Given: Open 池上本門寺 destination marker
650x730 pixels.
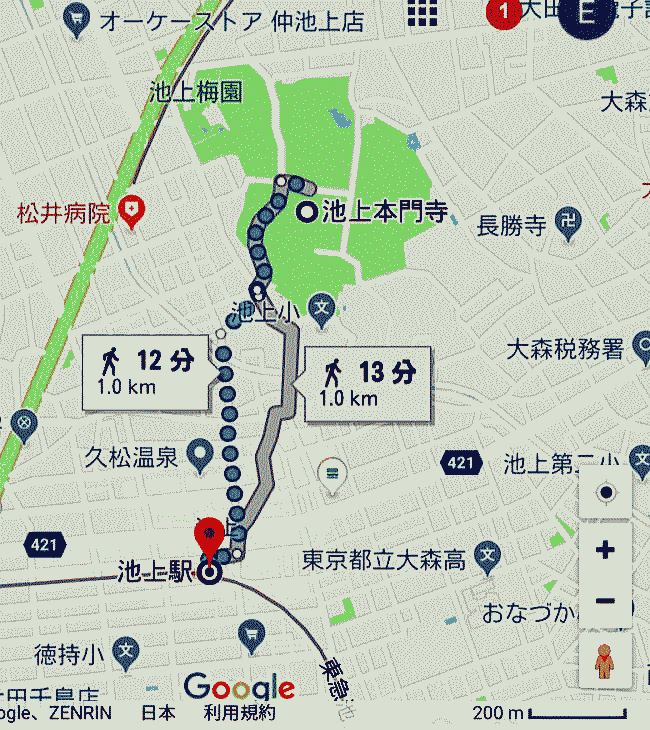Looking at the screenshot, I should (308, 211).
